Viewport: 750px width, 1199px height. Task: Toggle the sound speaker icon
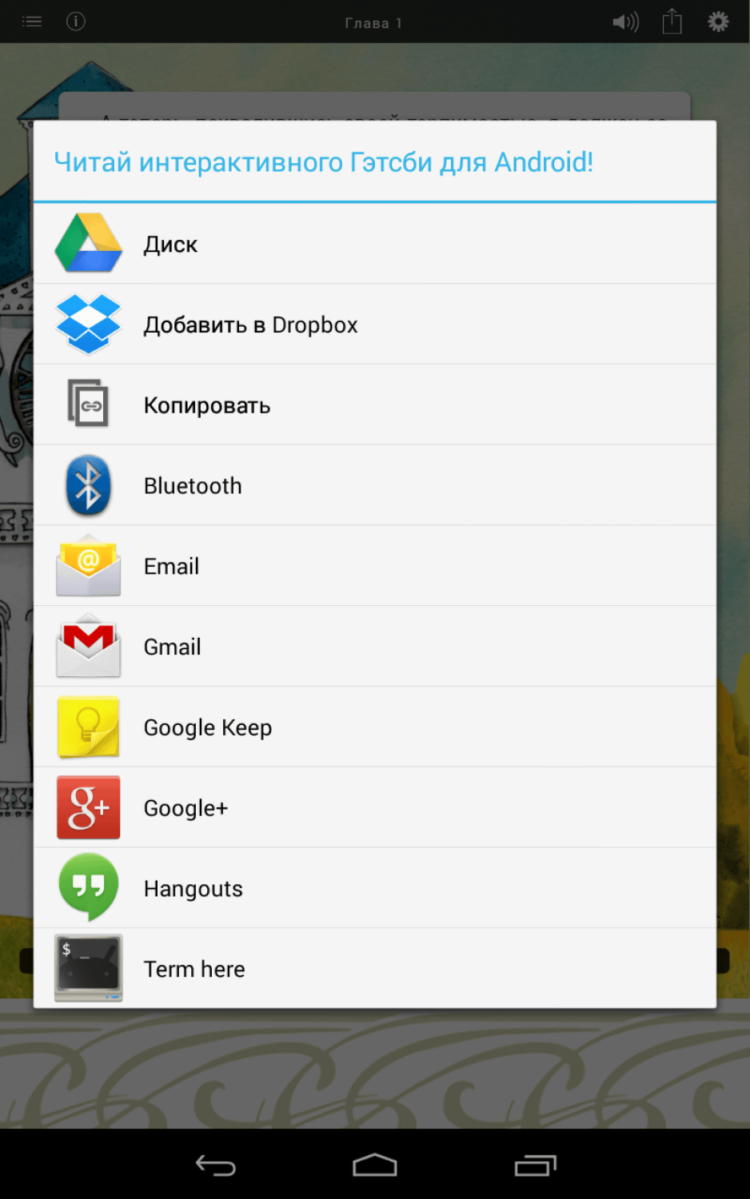(x=626, y=21)
